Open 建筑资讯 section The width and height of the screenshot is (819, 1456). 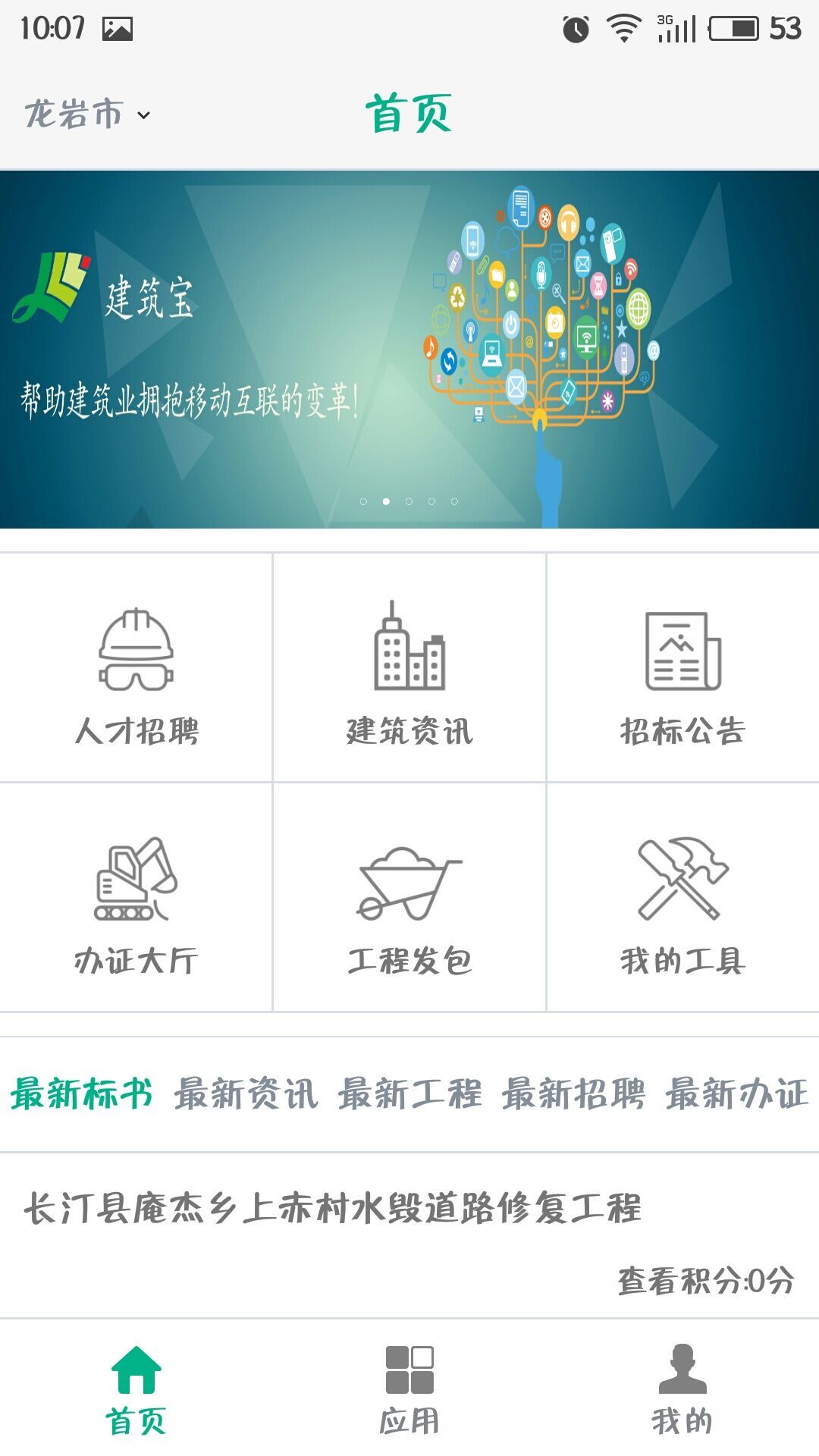(409, 667)
